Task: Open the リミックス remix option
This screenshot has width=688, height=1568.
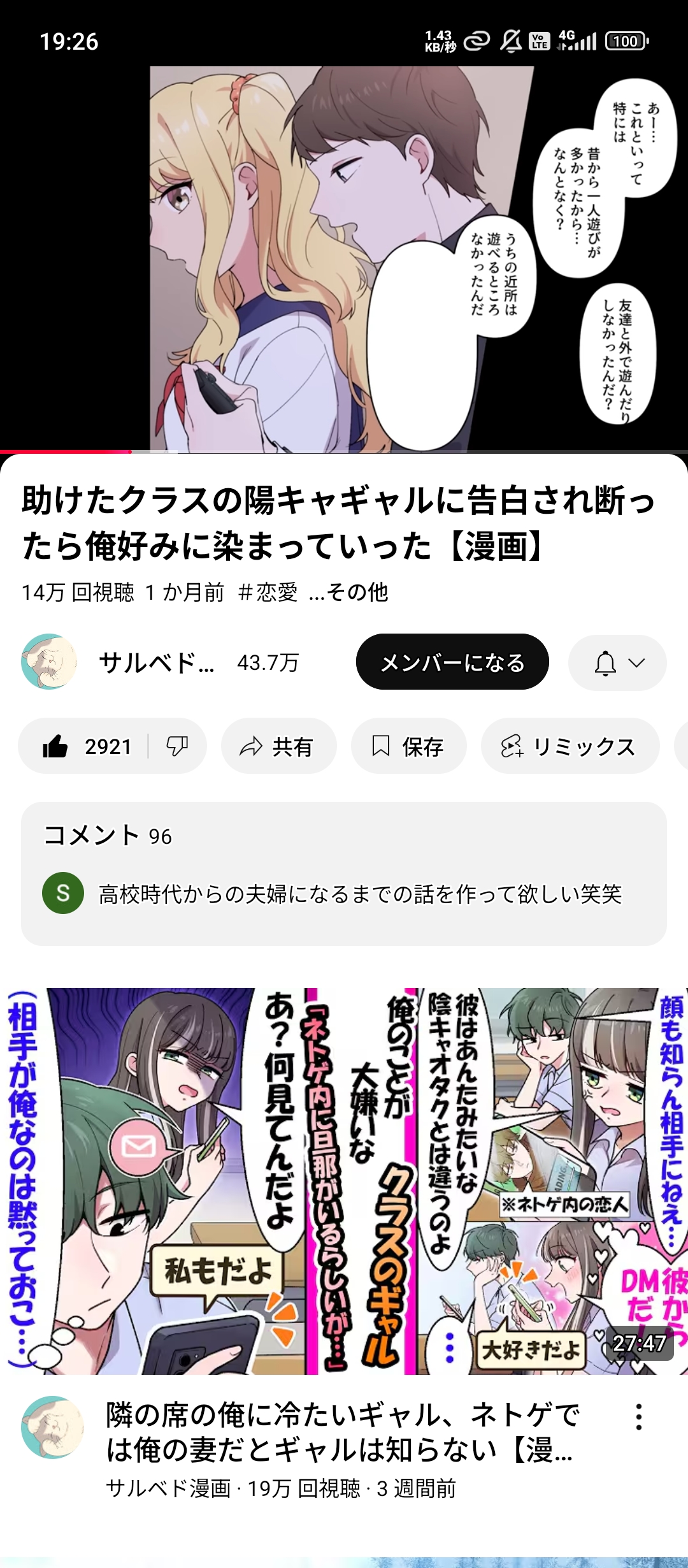Action: point(569,746)
